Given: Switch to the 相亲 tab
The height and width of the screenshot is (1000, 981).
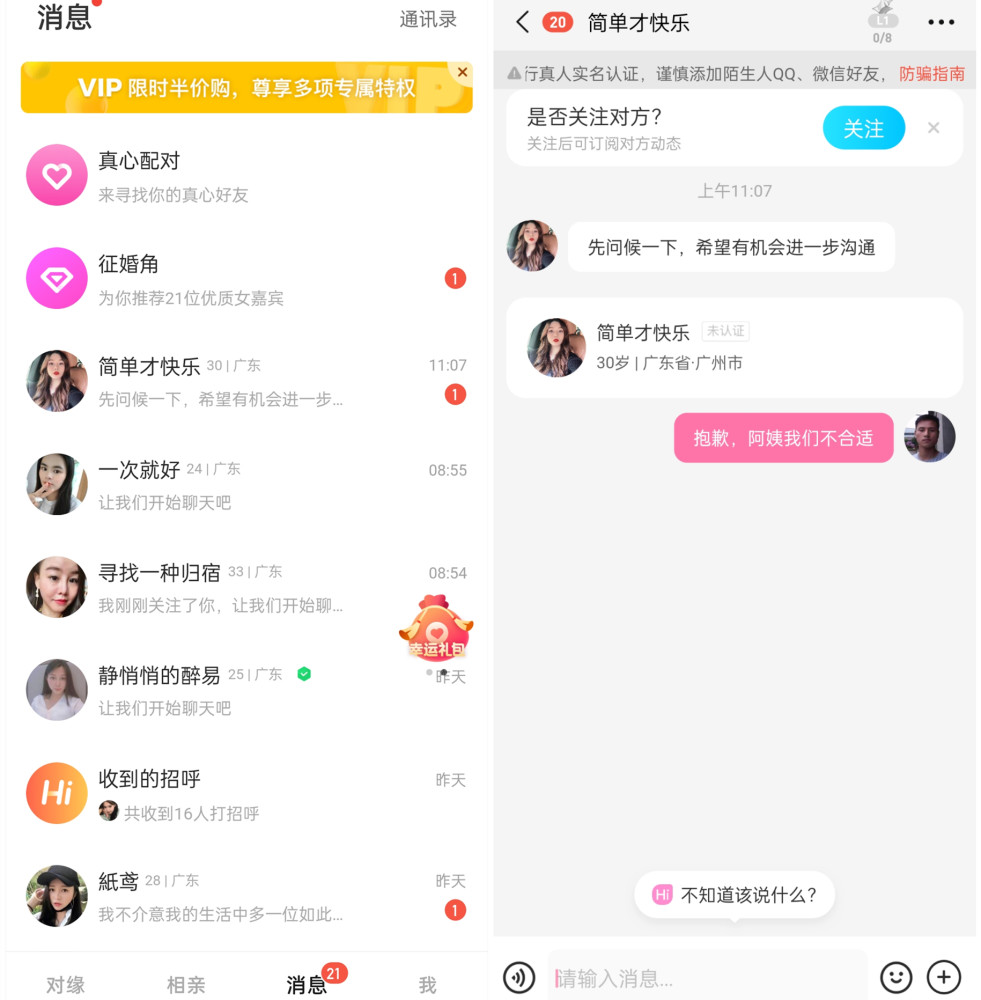Looking at the screenshot, I should 185,984.
